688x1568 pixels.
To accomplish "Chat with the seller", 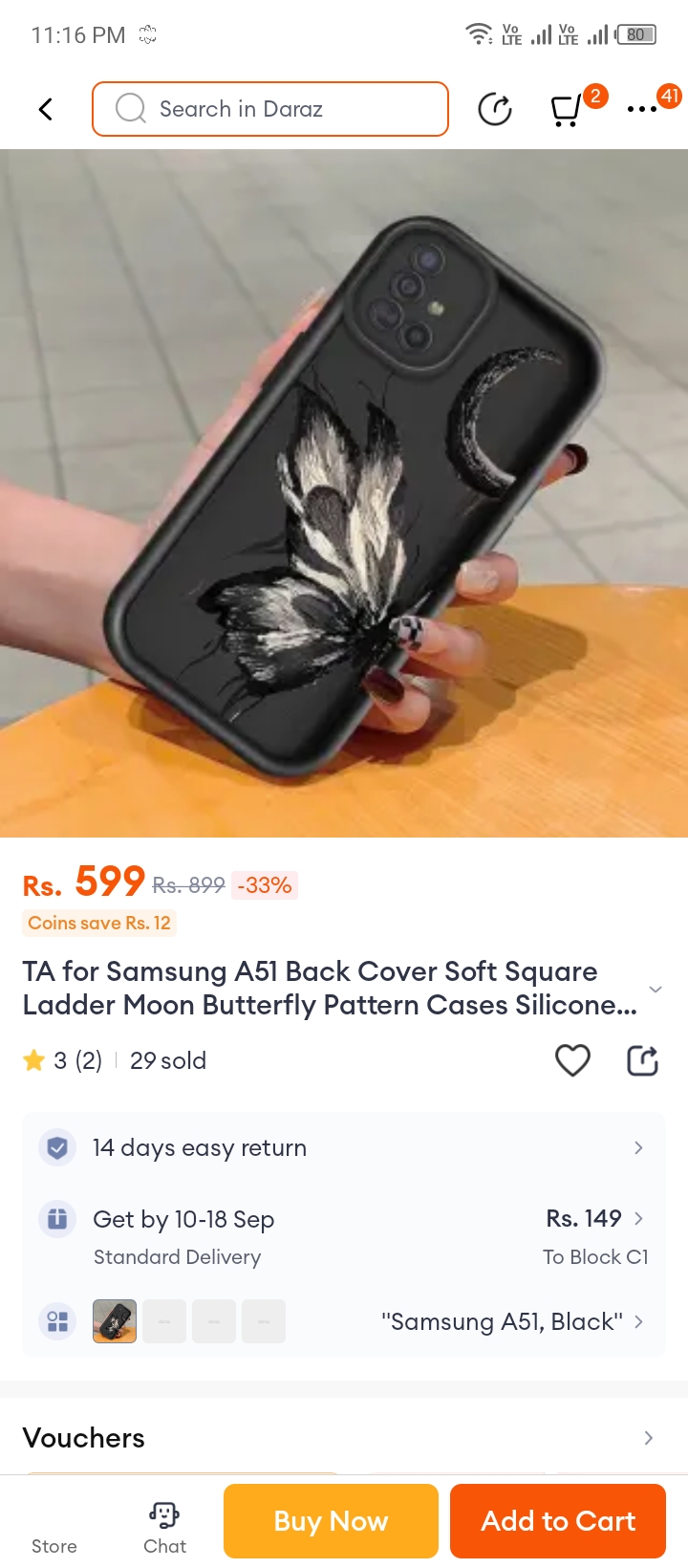I will tap(164, 1528).
